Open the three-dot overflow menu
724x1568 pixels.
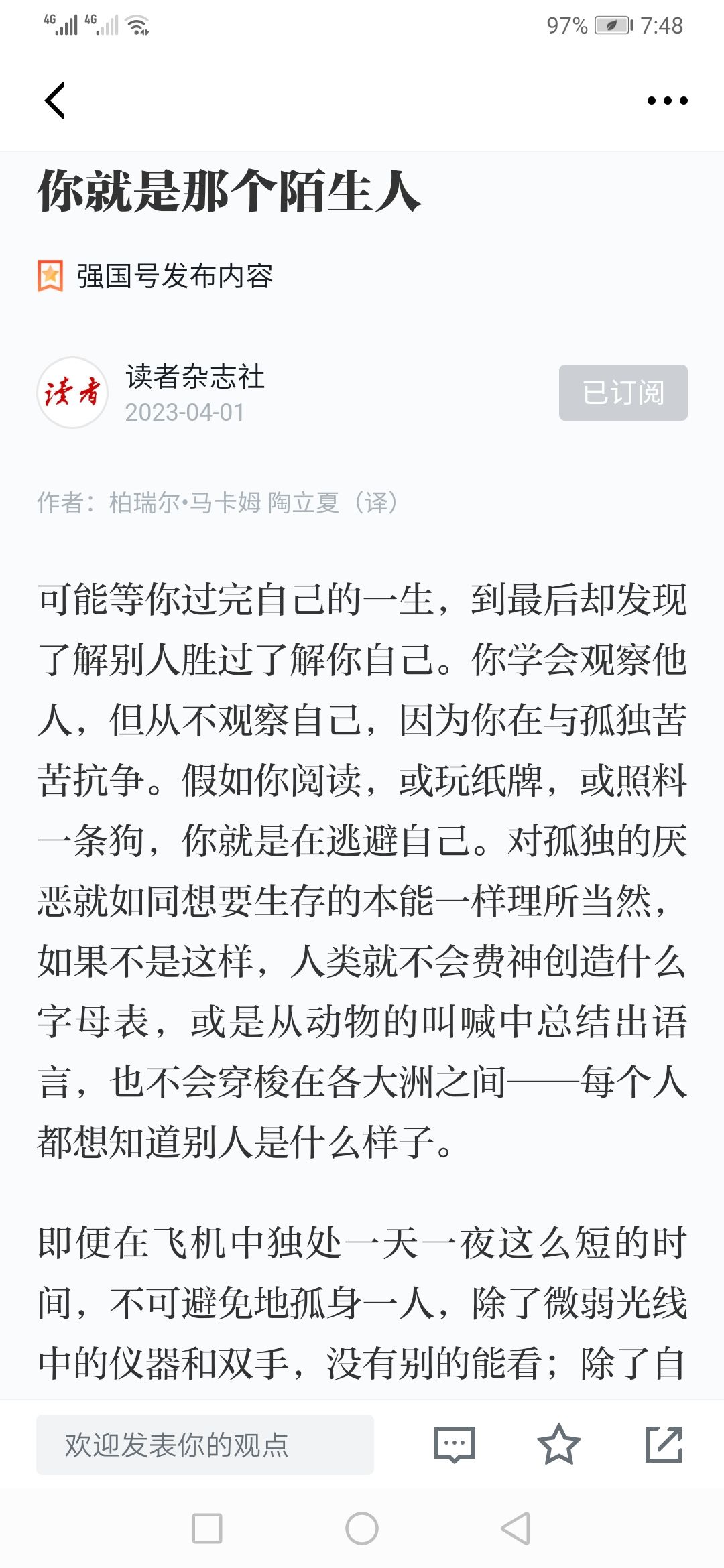coord(667,101)
